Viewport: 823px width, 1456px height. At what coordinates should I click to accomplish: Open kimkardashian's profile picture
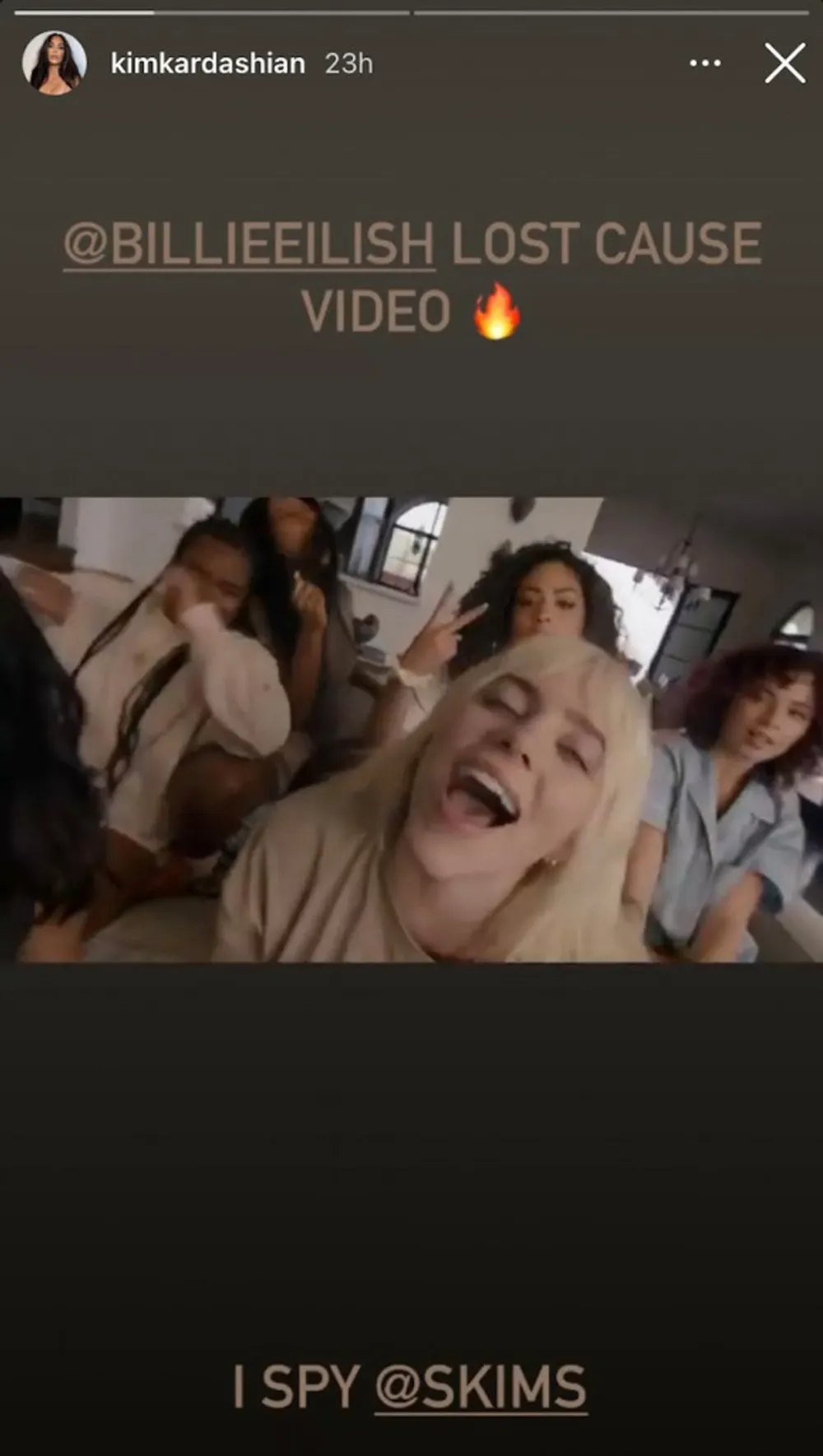click(x=54, y=63)
